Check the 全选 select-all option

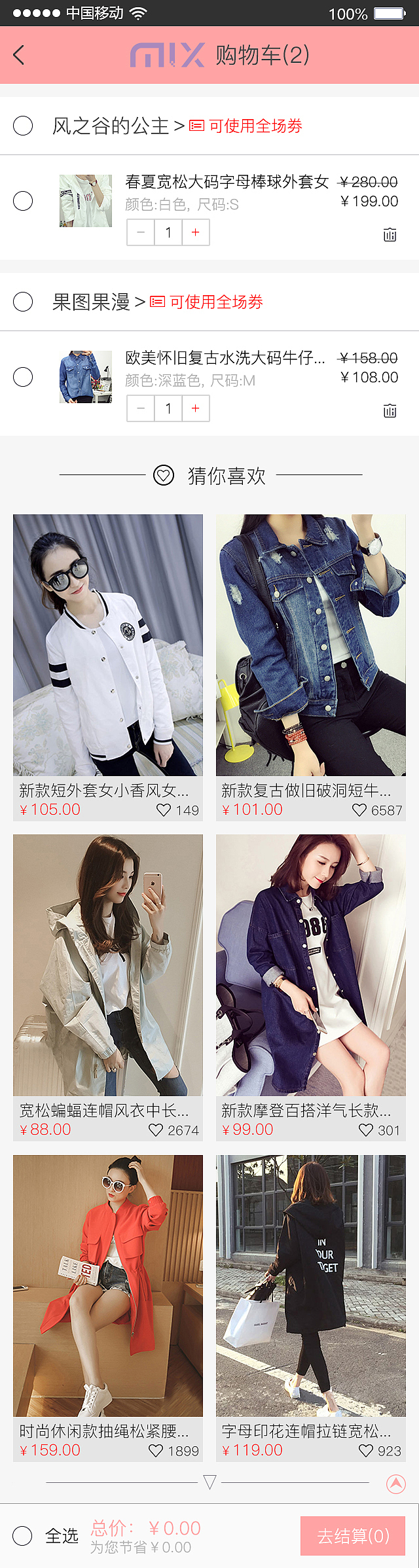23,1535
